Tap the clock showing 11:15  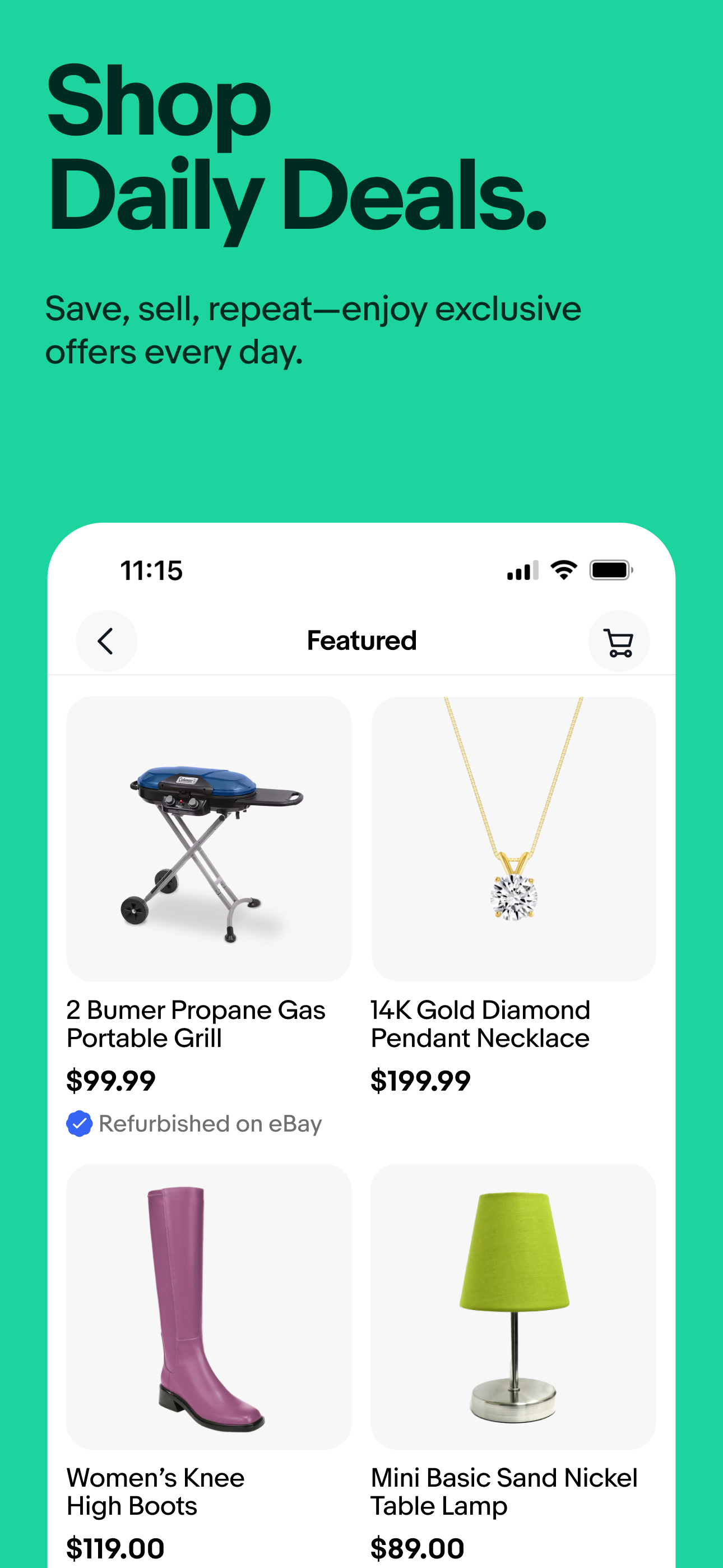(x=150, y=570)
